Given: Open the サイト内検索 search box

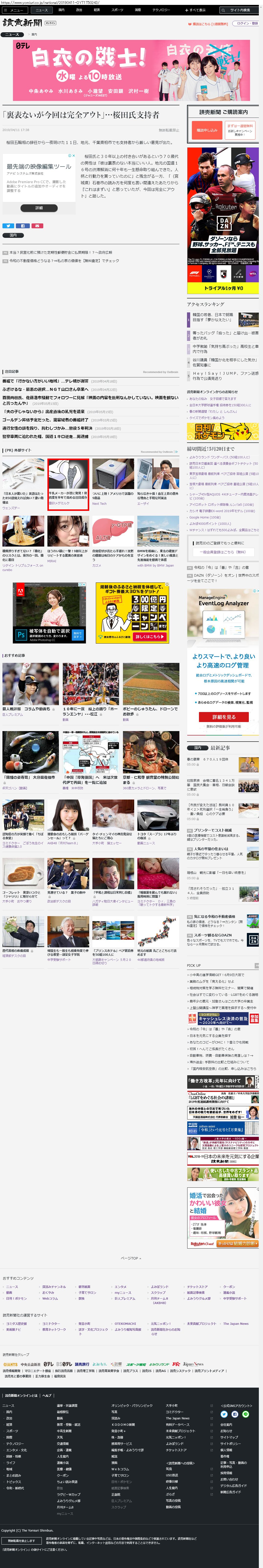Looking at the screenshot, I should click(239, 10).
